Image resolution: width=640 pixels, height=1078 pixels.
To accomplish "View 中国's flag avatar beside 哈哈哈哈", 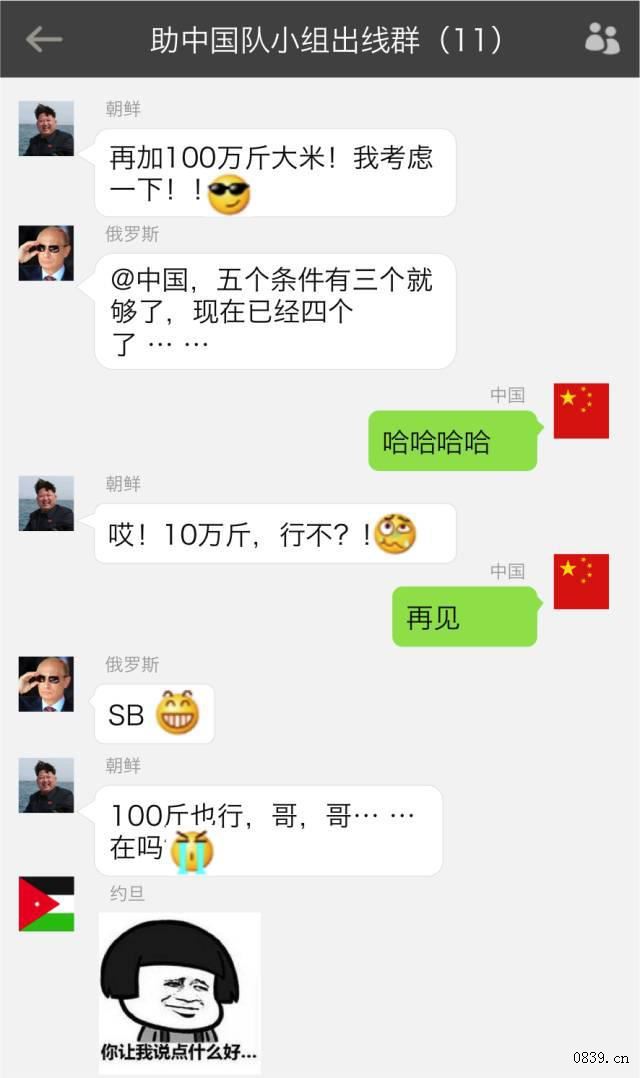I will [x=581, y=411].
